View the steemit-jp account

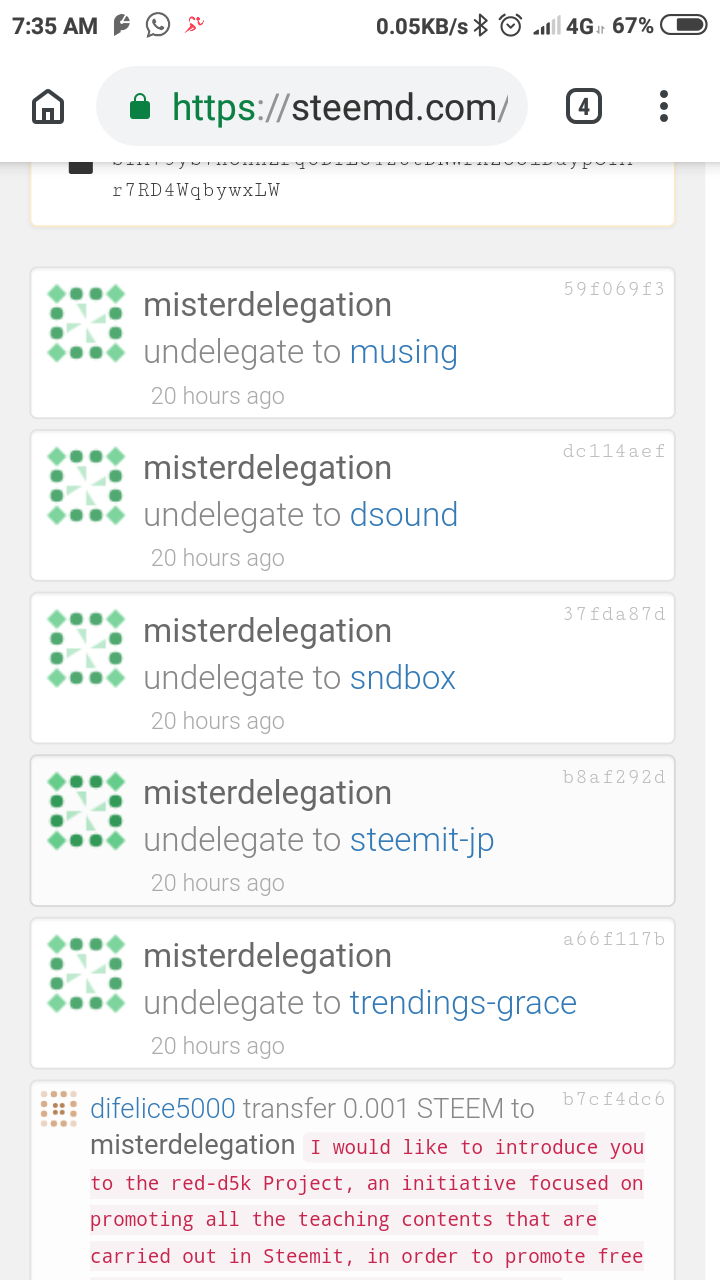pos(421,840)
